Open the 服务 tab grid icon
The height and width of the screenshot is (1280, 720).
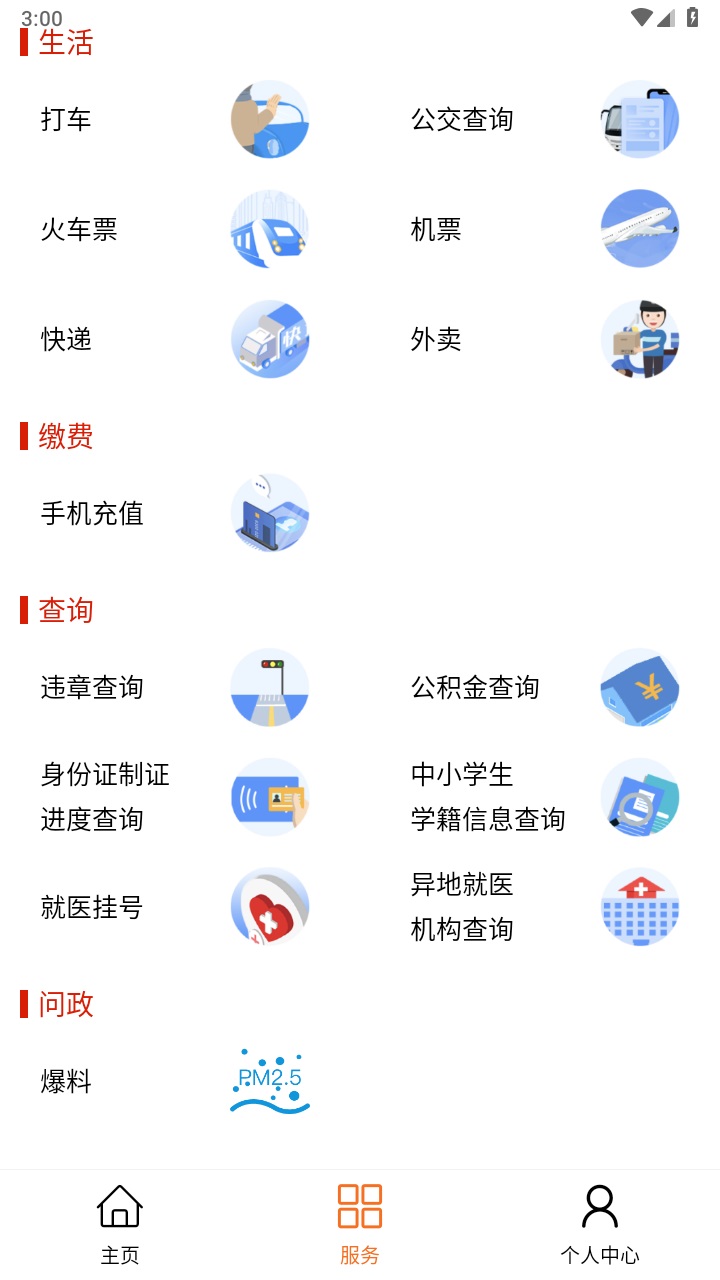(360, 1205)
